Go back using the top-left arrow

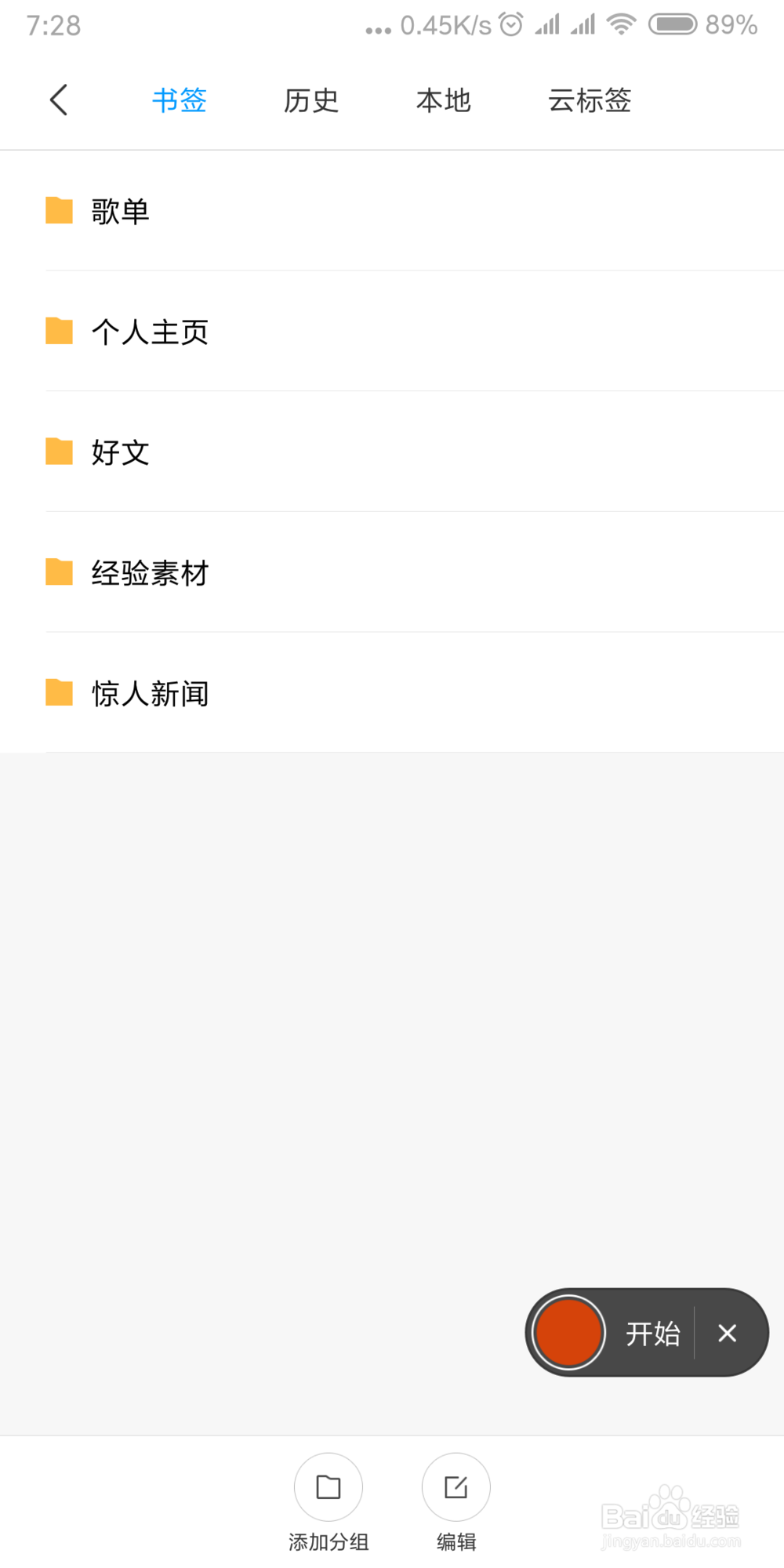(x=59, y=100)
